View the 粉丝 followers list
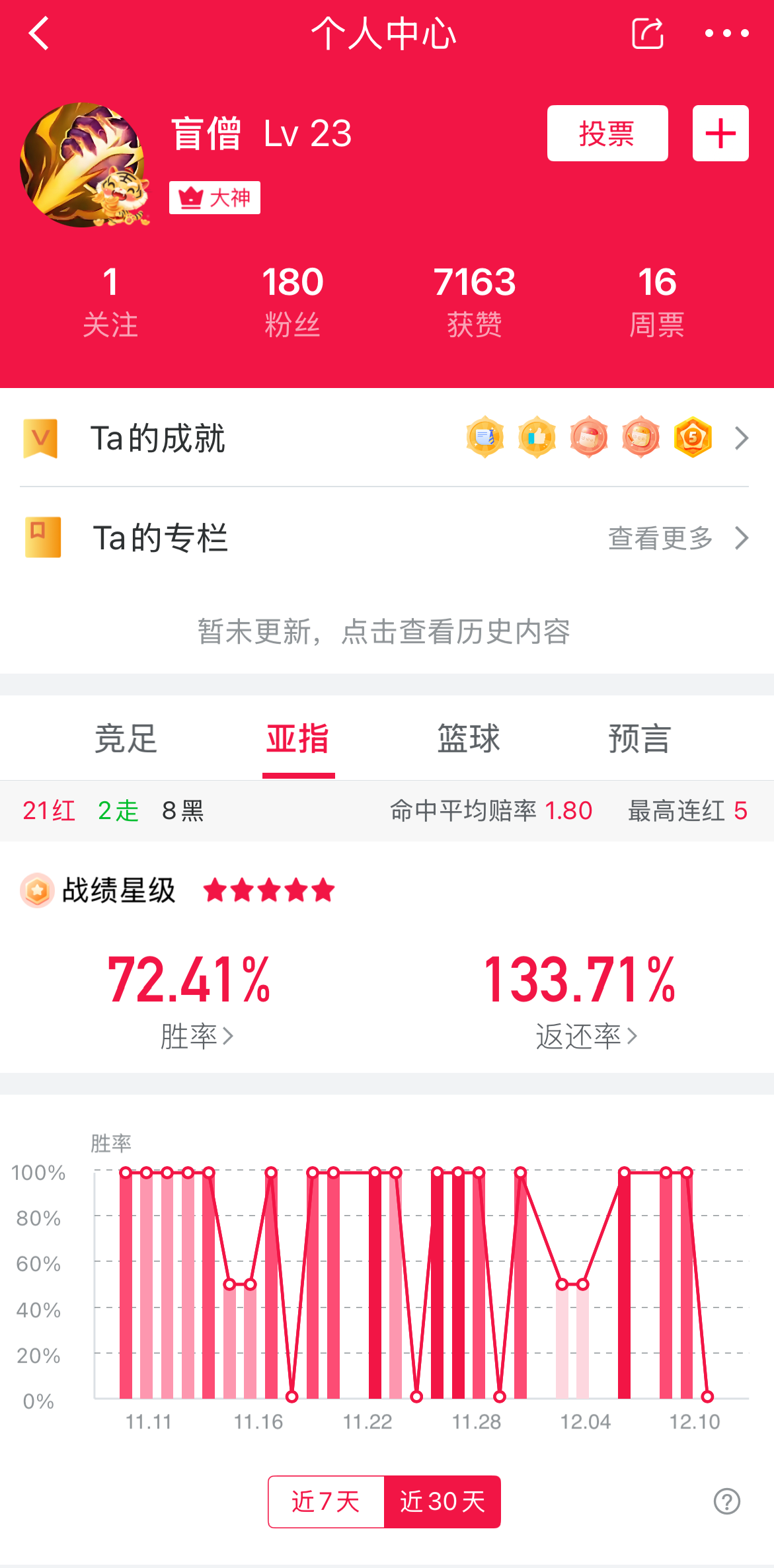The width and height of the screenshot is (774, 1568). click(x=292, y=301)
